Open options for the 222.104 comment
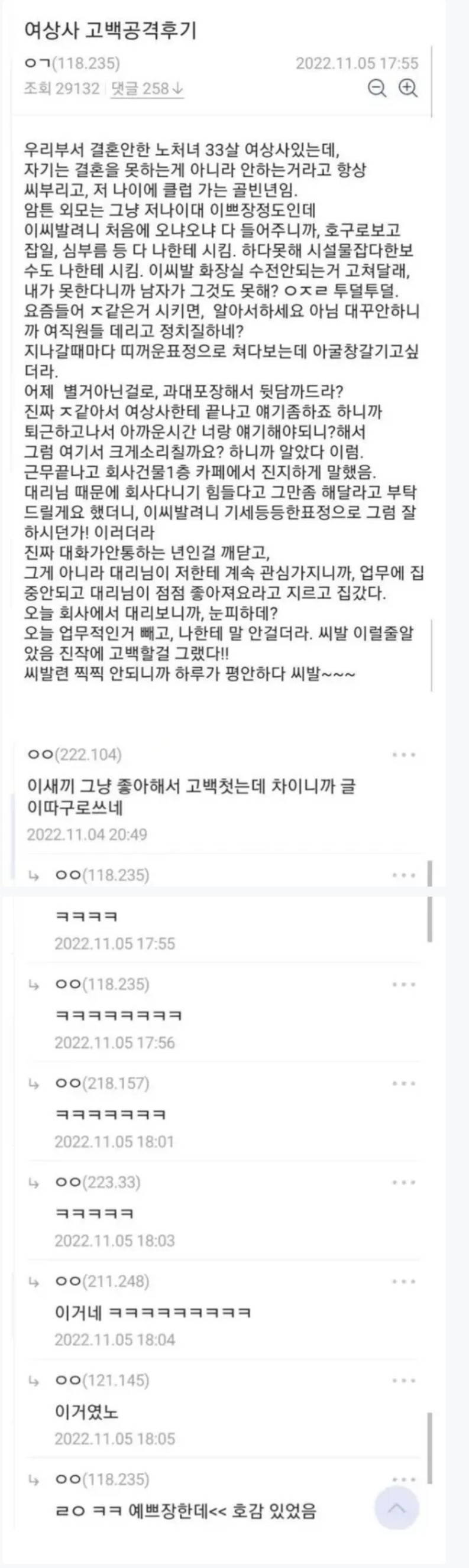 click(x=403, y=755)
